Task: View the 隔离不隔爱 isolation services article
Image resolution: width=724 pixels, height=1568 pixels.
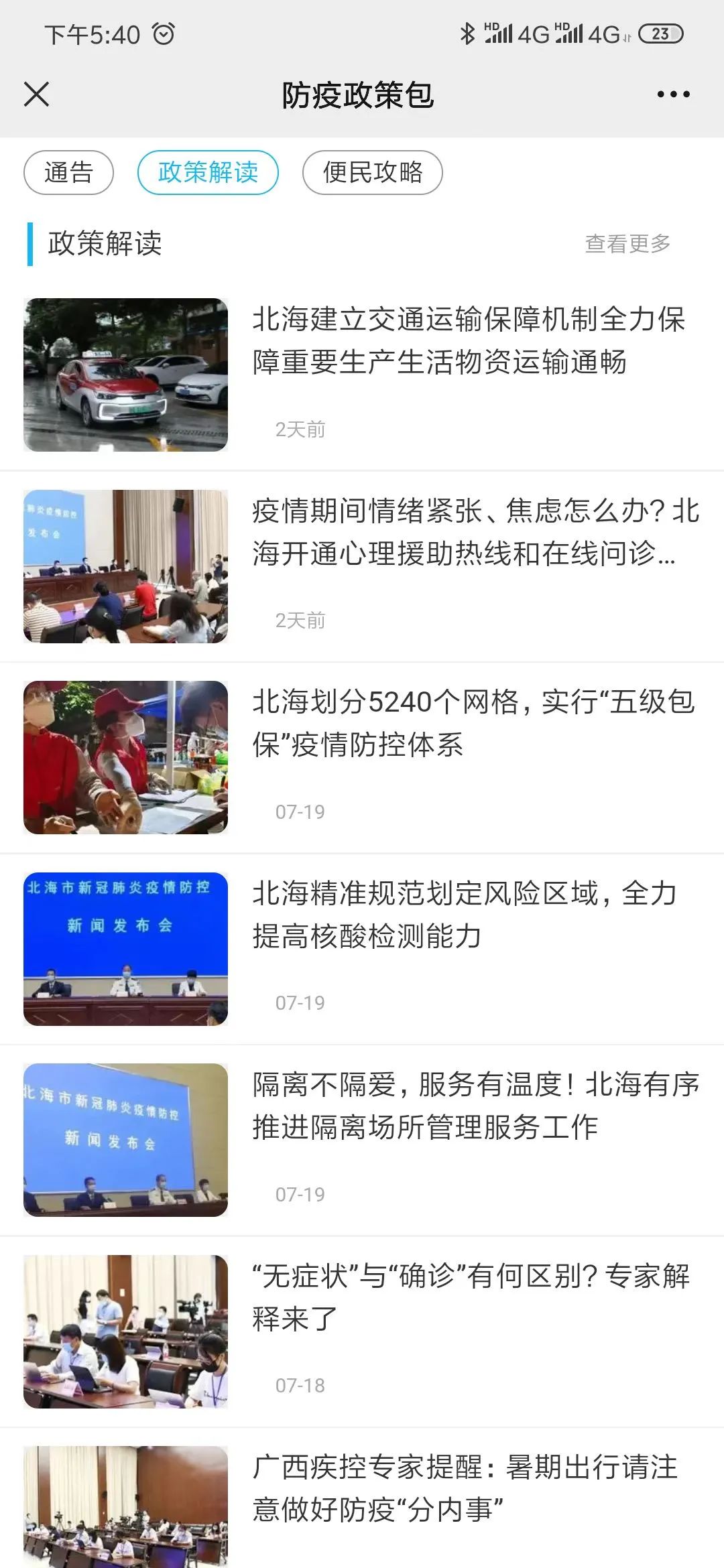Action: click(362, 1140)
